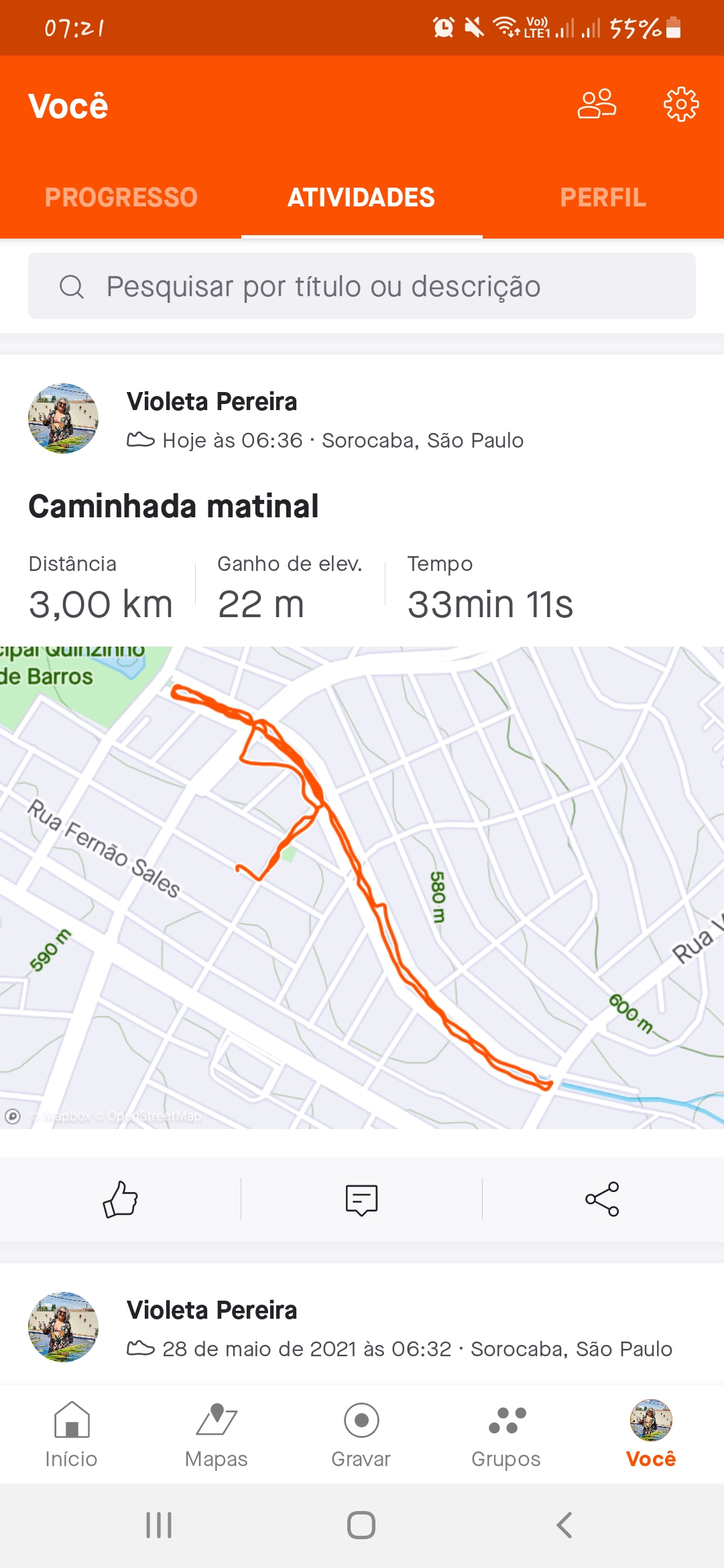Tap the Pesquisar por título search field
The height and width of the screenshot is (1568, 724).
[x=362, y=286]
